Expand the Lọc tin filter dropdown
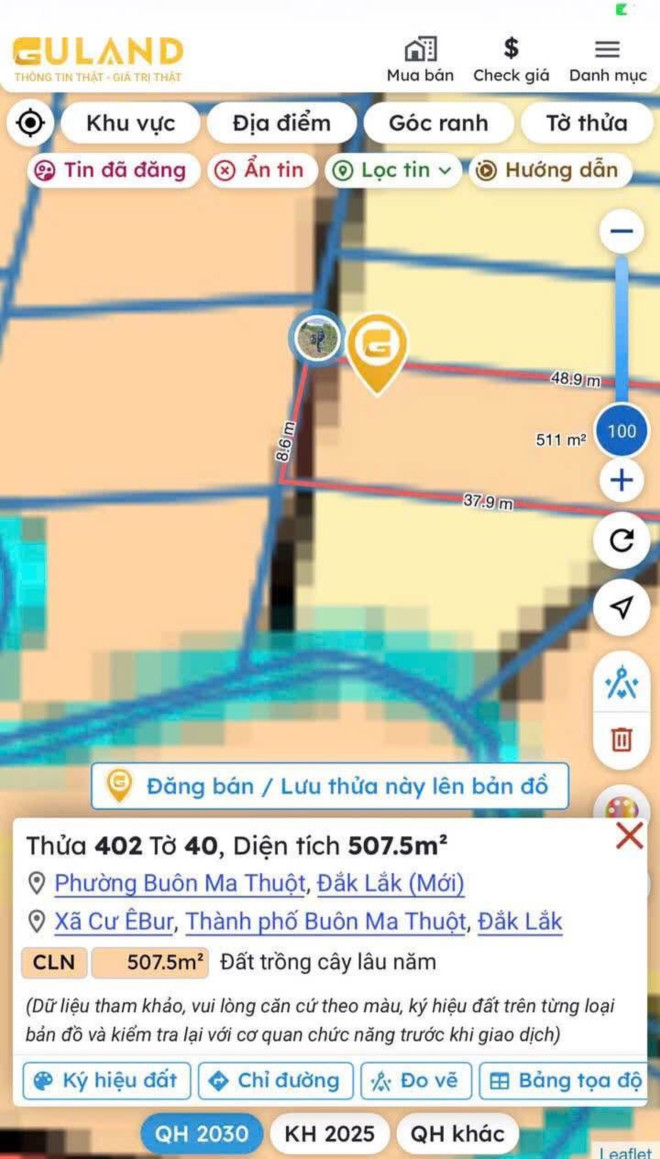 coord(394,171)
